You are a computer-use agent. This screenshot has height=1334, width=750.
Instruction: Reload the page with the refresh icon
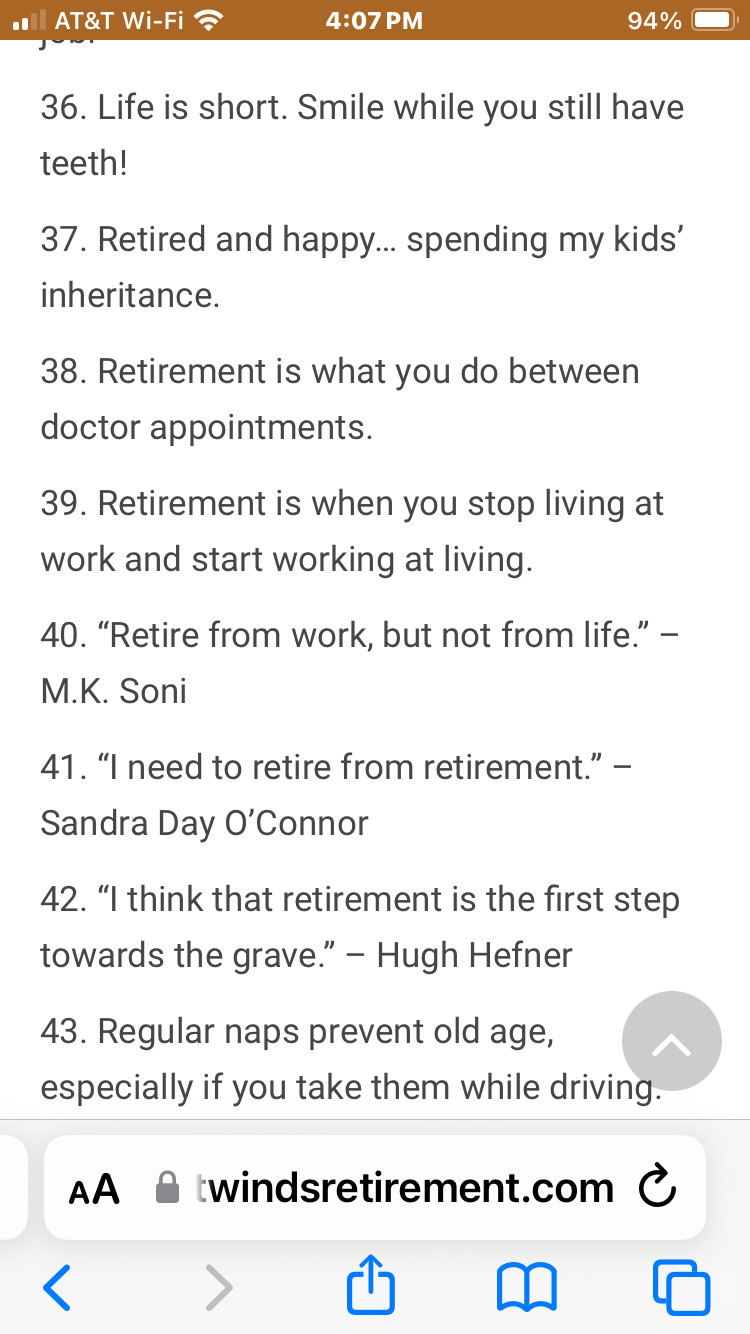coord(657,1188)
